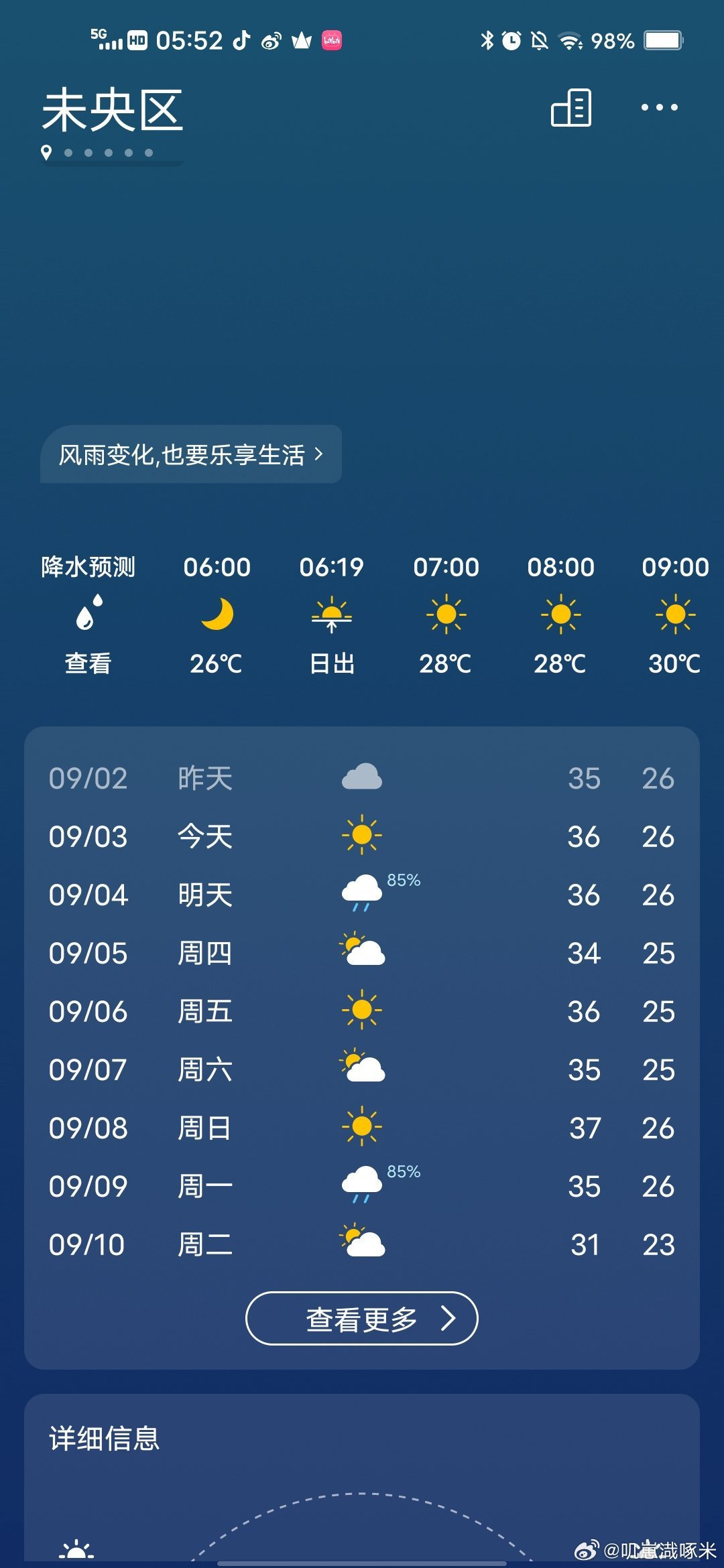
Task: Open the city management icon
Action: click(x=571, y=107)
